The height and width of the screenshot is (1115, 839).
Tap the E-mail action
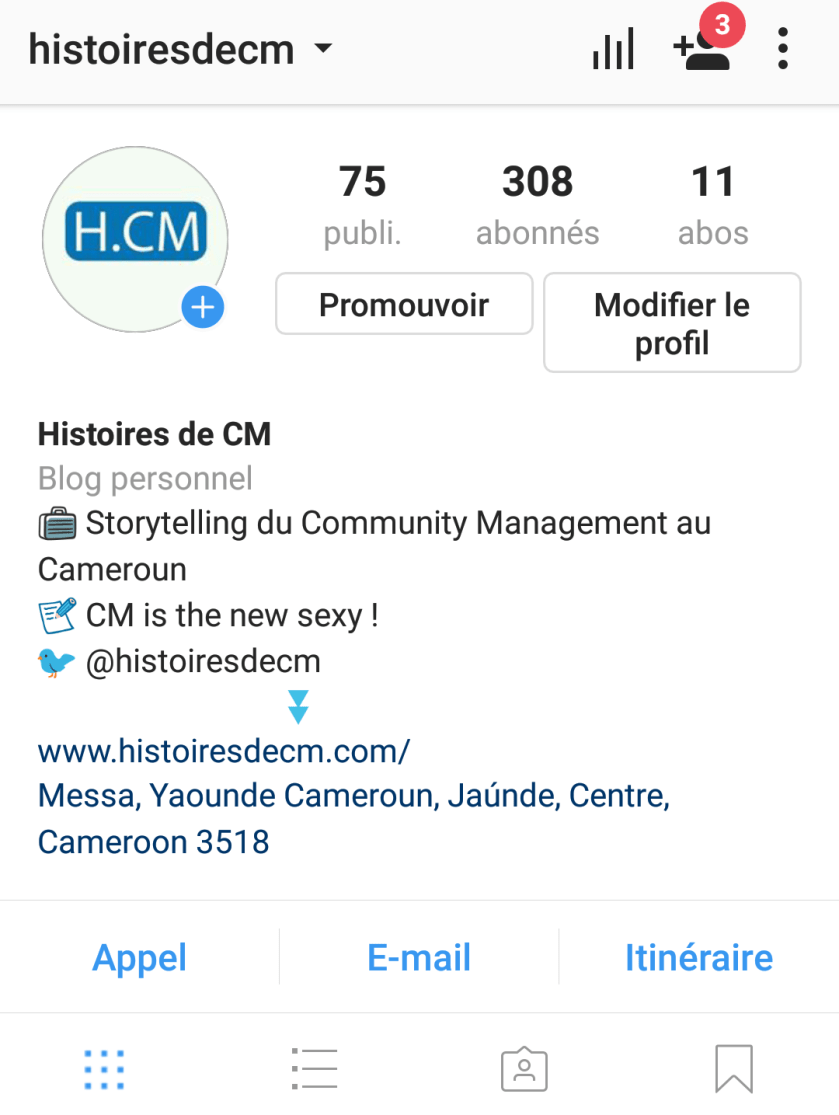click(x=418, y=957)
